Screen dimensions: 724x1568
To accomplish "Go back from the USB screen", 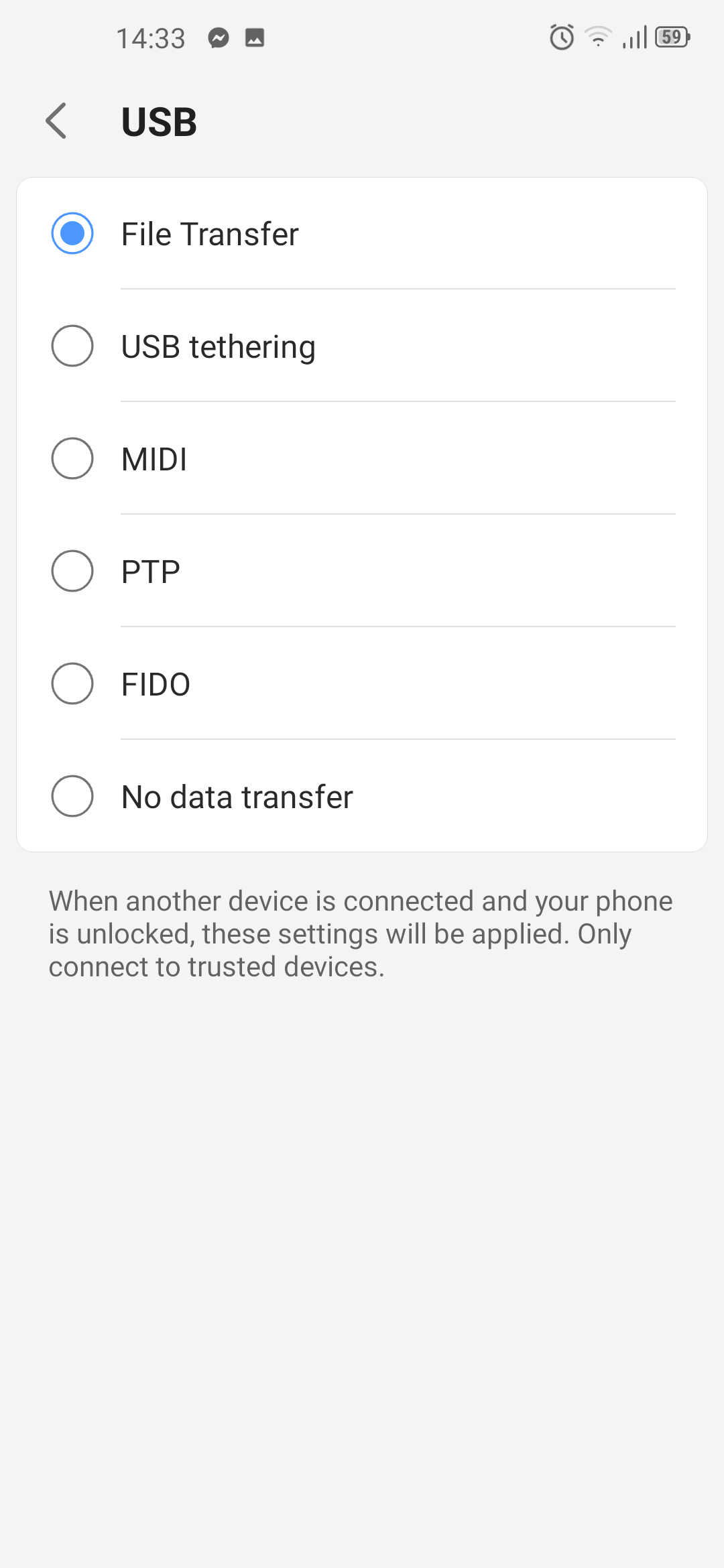I will [56, 121].
